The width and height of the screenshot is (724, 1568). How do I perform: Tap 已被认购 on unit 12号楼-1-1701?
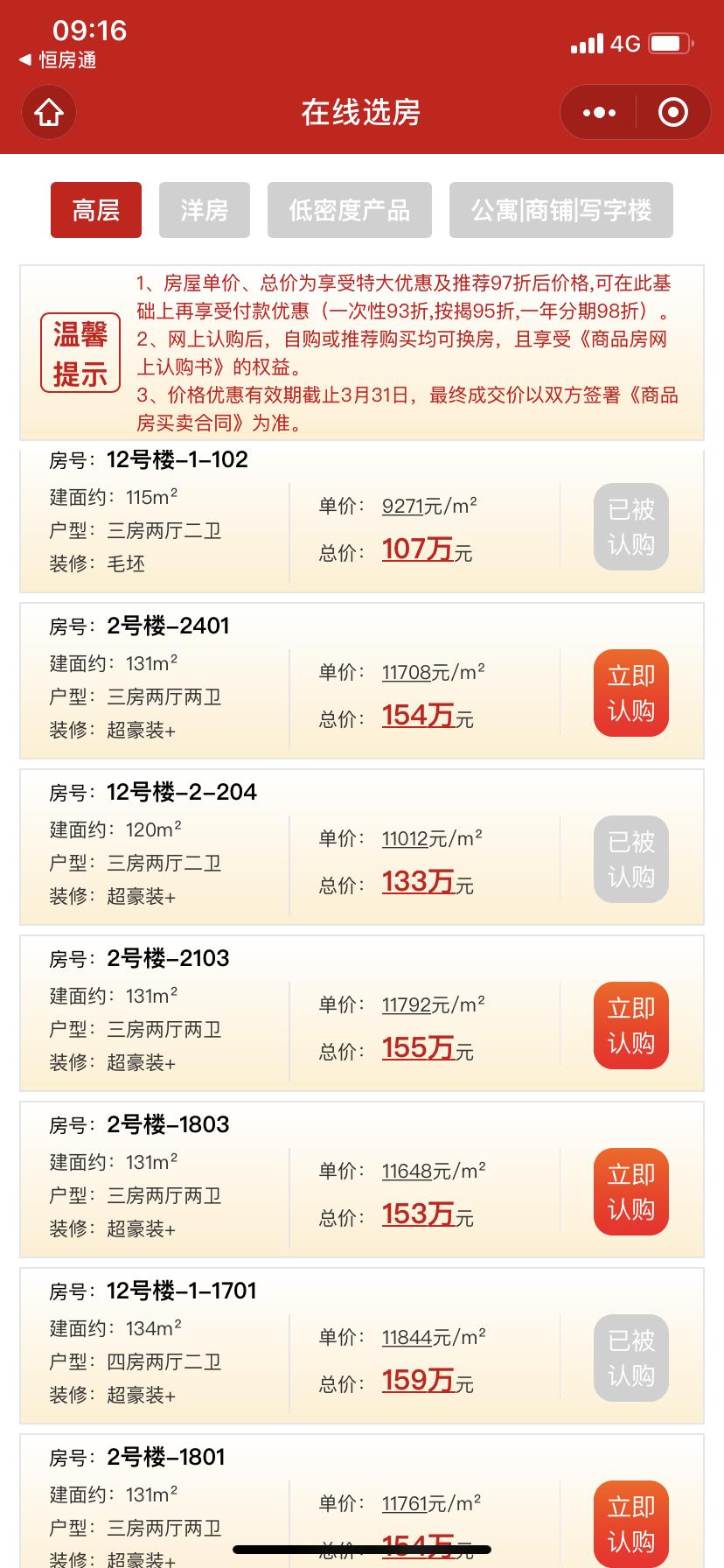[630, 1357]
